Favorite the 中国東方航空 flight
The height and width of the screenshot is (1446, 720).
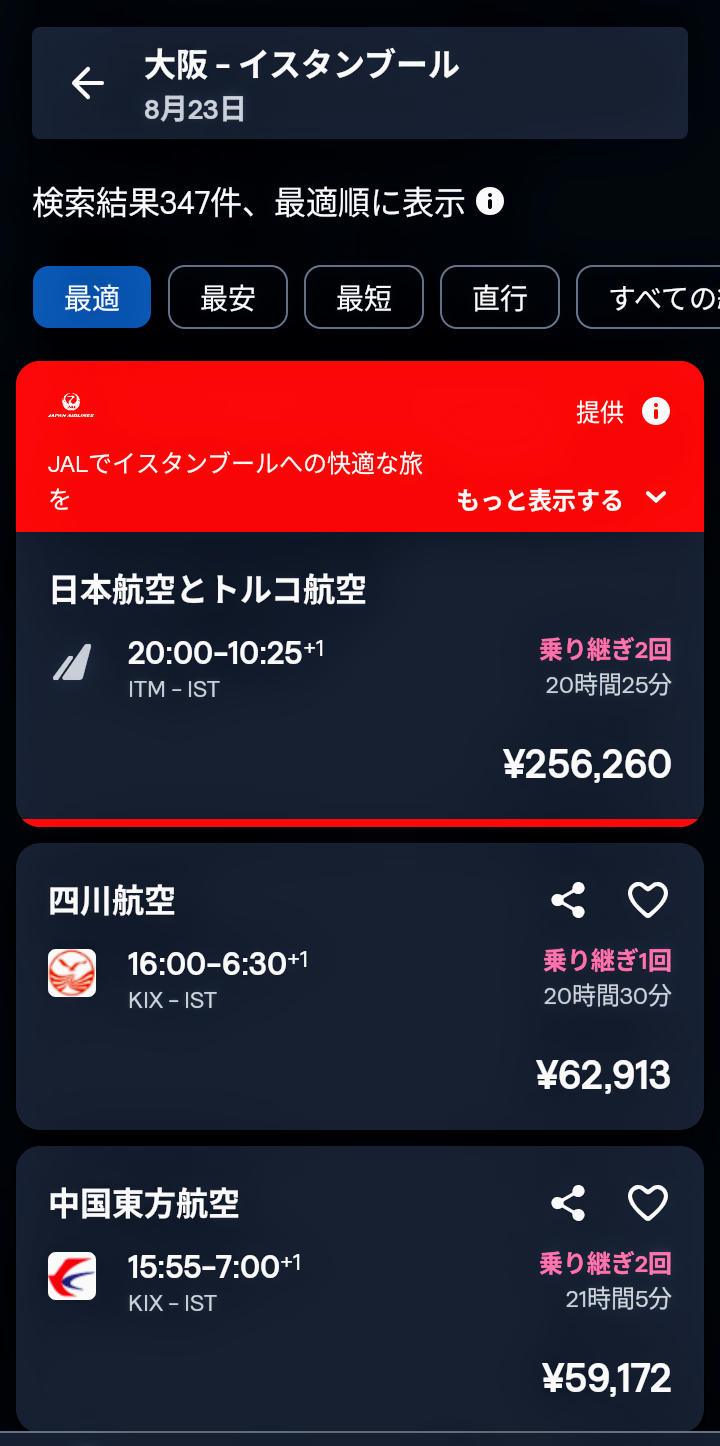pos(647,1203)
